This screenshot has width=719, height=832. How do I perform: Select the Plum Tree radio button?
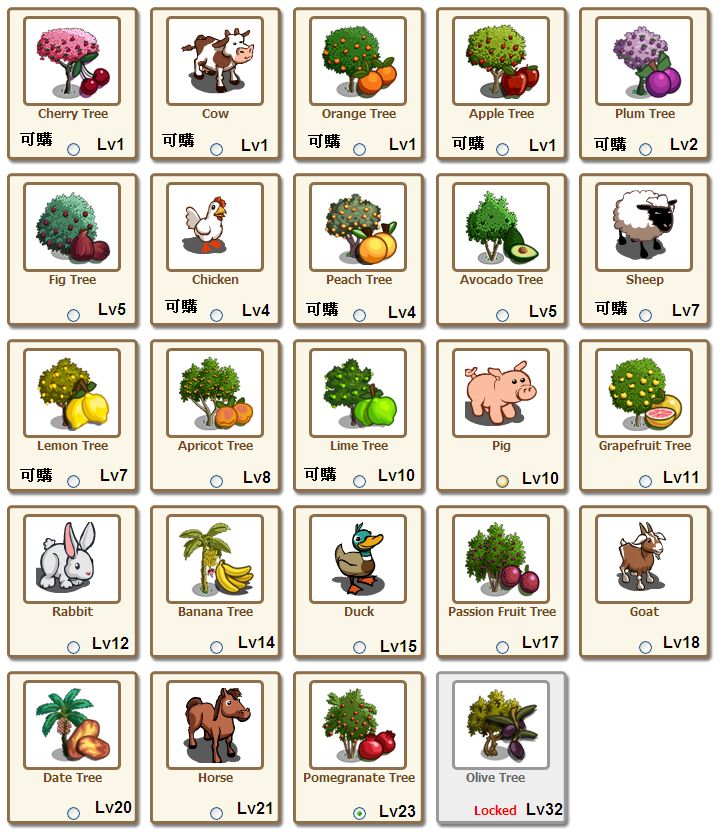pyautogui.click(x=645, y=149)
